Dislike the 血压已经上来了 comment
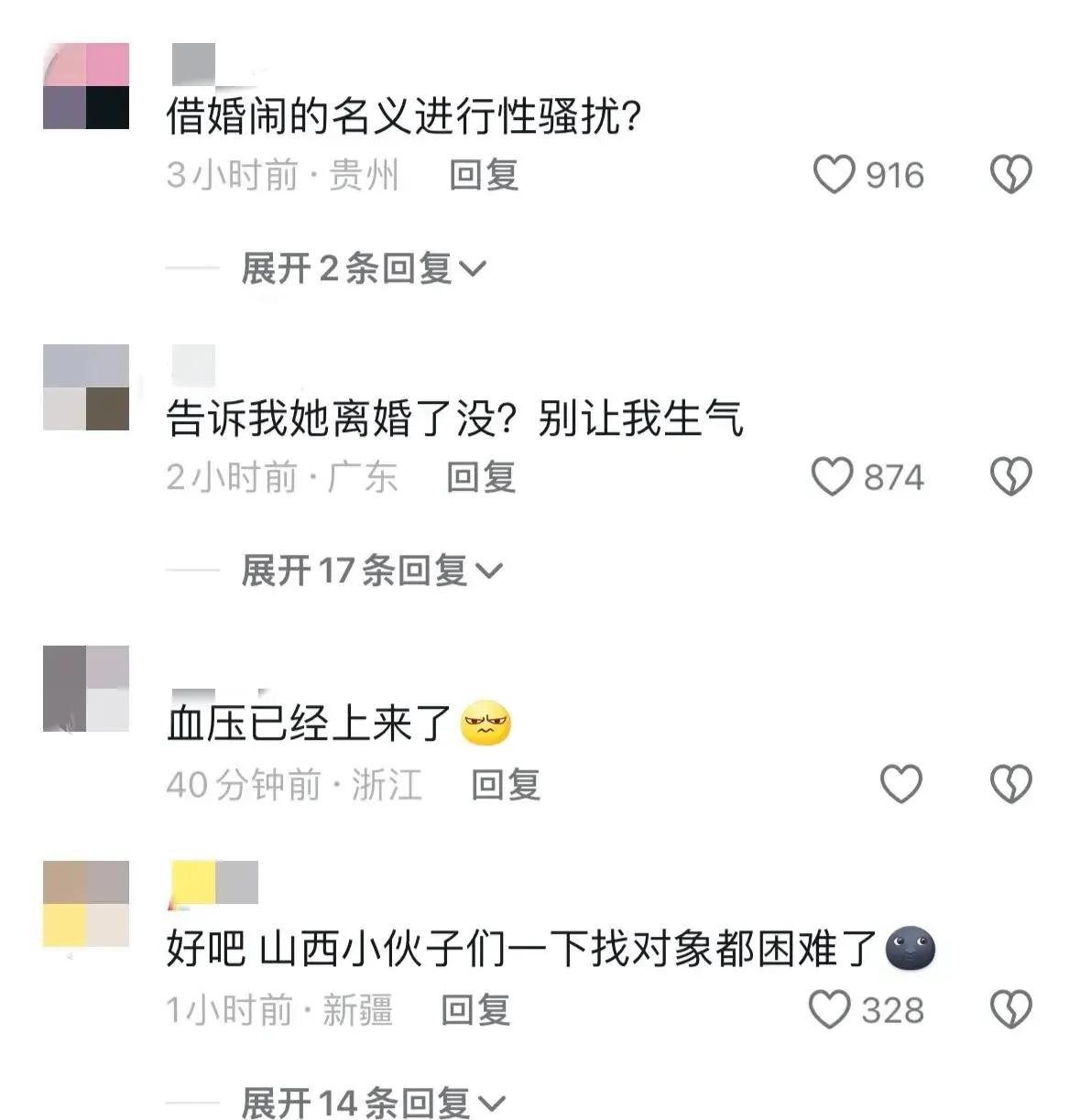Image resolution: width=1080 pixels, height=1120 pixels. click(1011, 785)
